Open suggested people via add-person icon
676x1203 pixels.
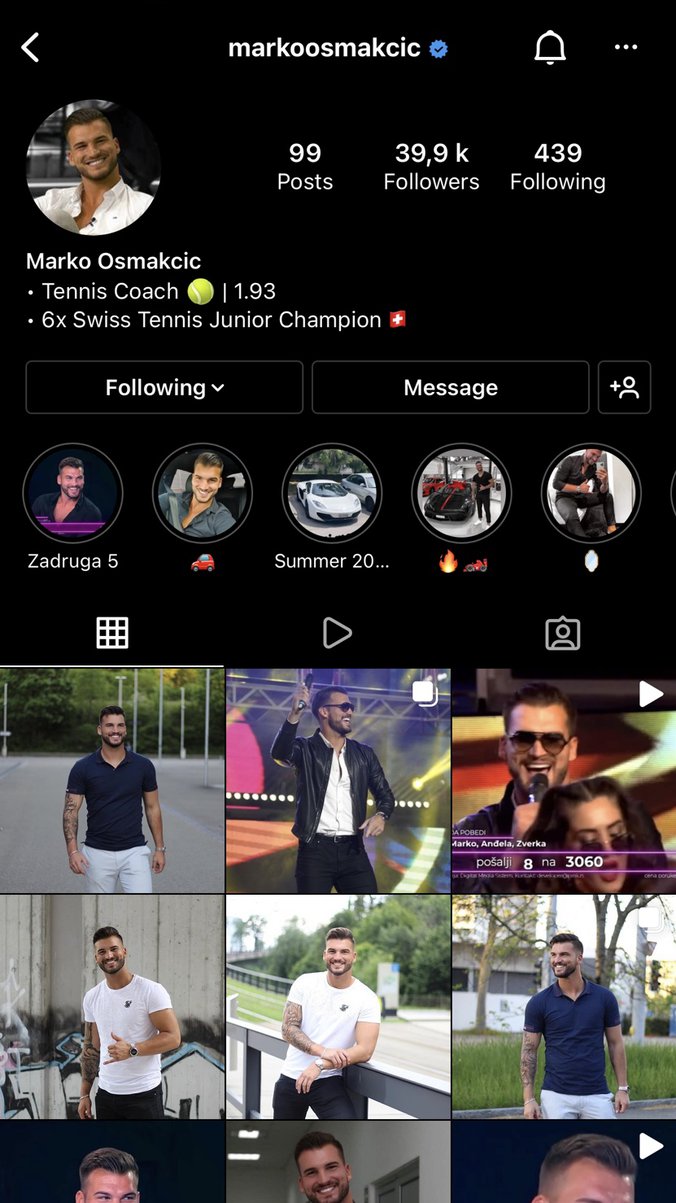click(x=624, y=388)
